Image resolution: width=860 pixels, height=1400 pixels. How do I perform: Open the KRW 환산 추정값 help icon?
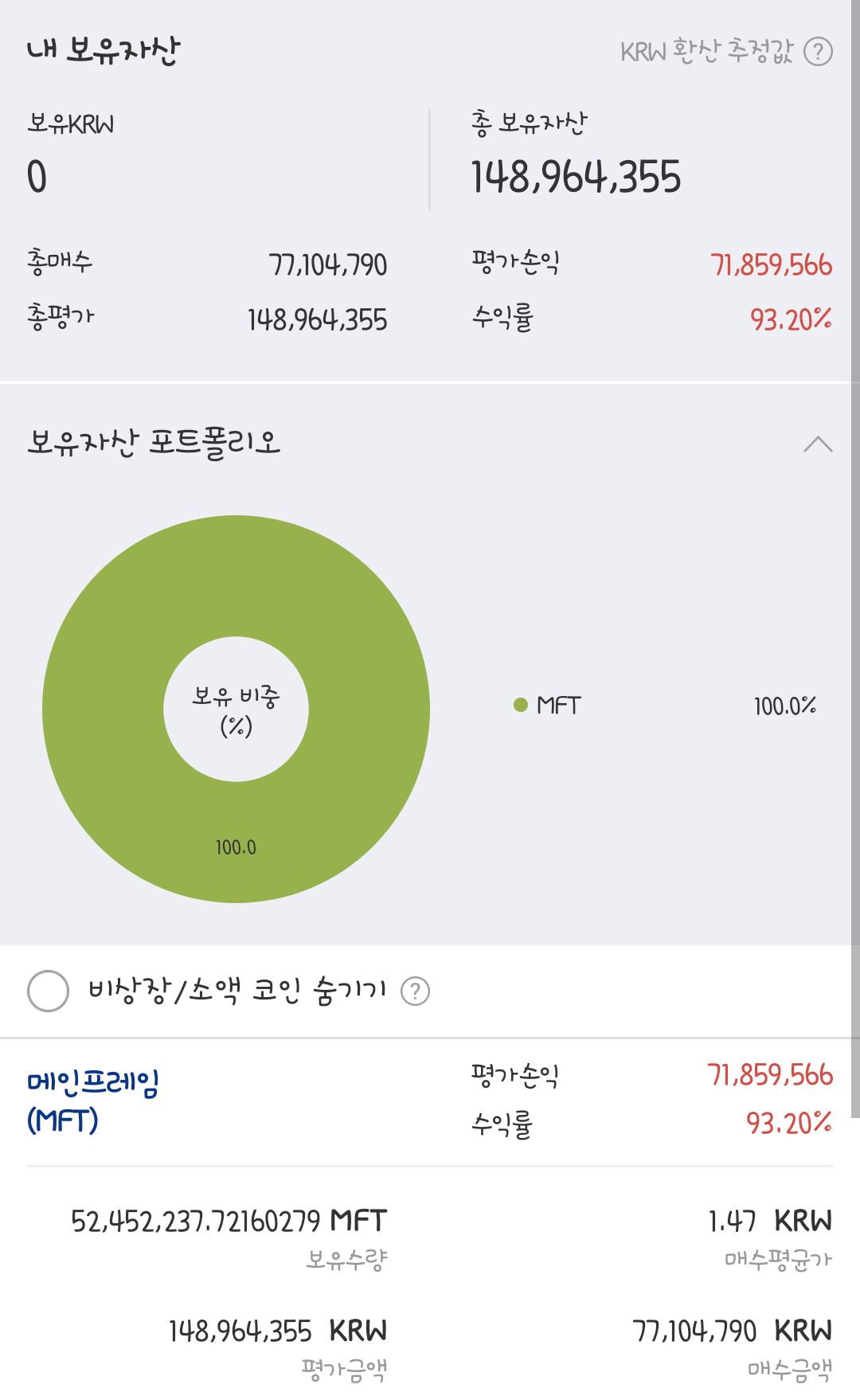coord(819,52)
